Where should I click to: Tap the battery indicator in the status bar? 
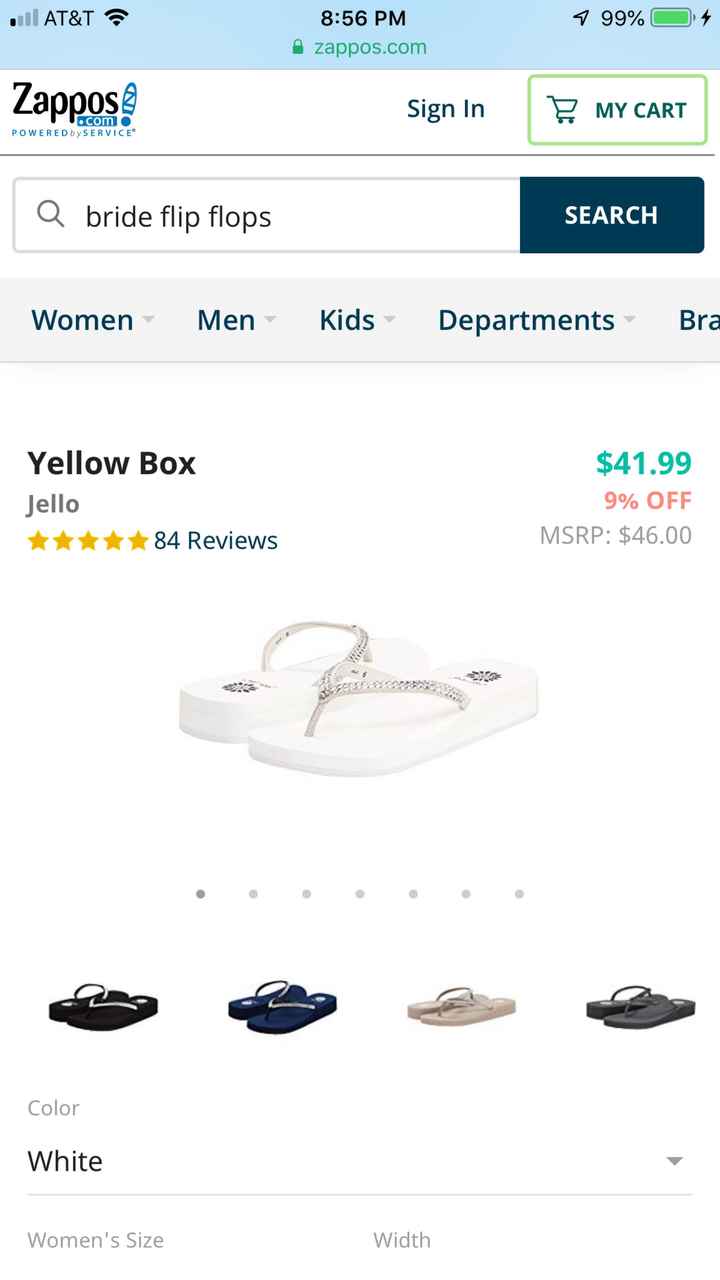[672, 16]
